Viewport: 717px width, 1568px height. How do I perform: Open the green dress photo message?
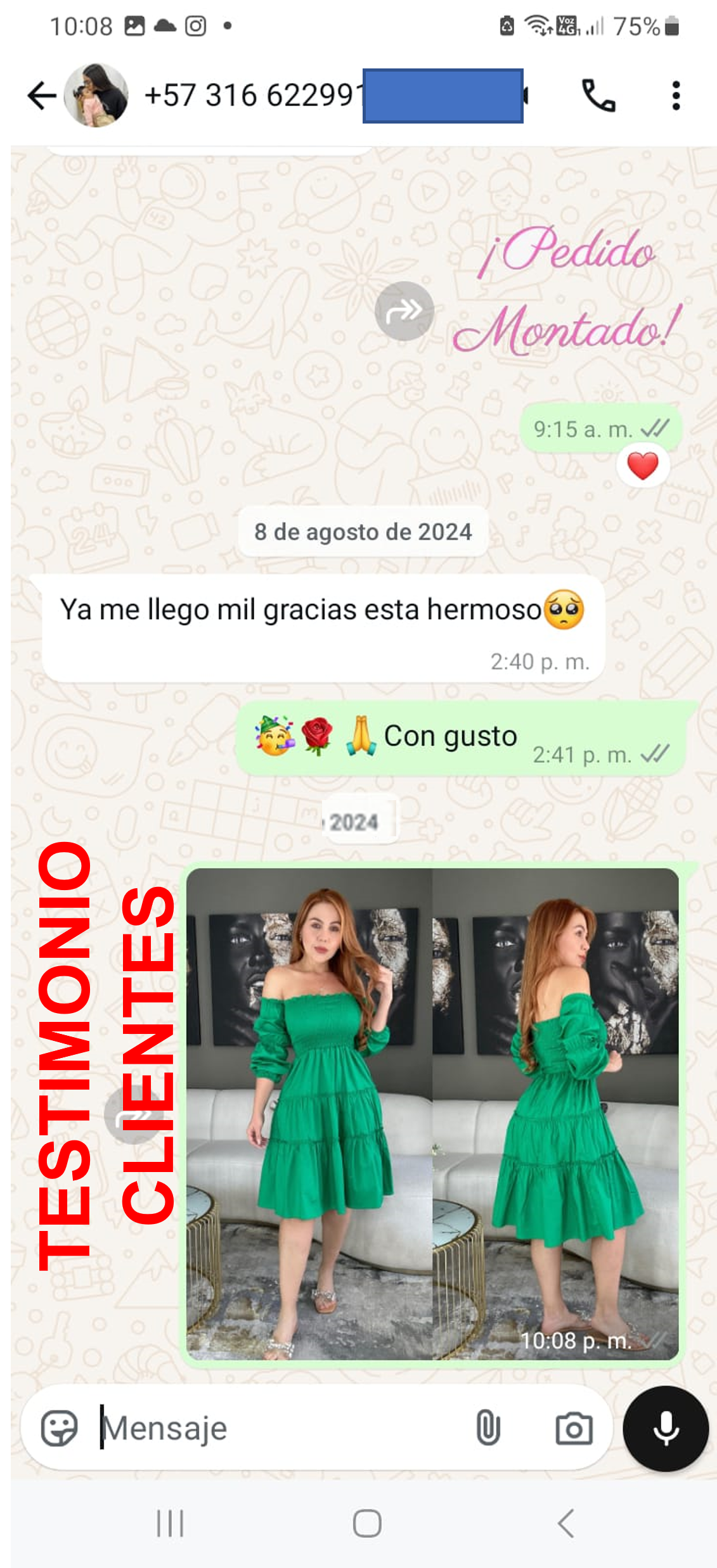tap(432, 1114)
